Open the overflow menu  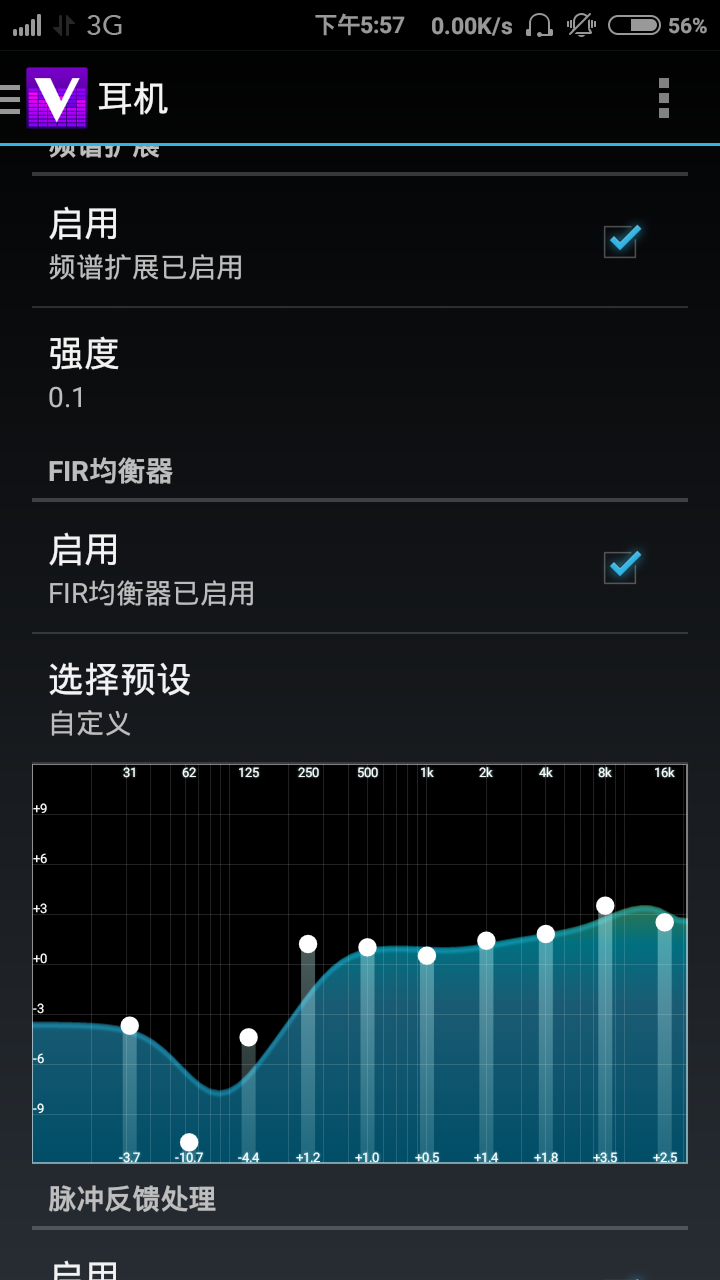pos(663,98)
